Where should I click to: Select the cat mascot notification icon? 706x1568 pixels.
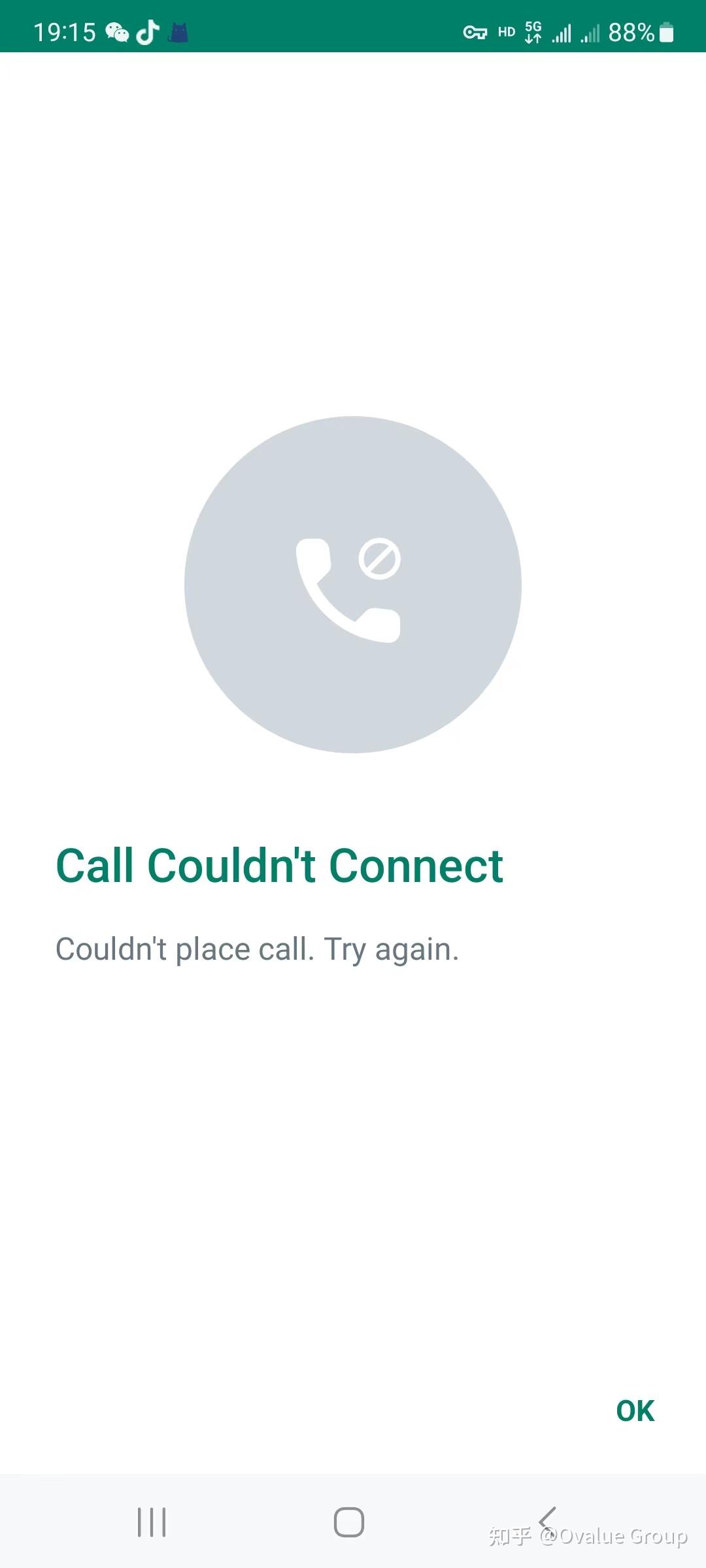point(178,31)
